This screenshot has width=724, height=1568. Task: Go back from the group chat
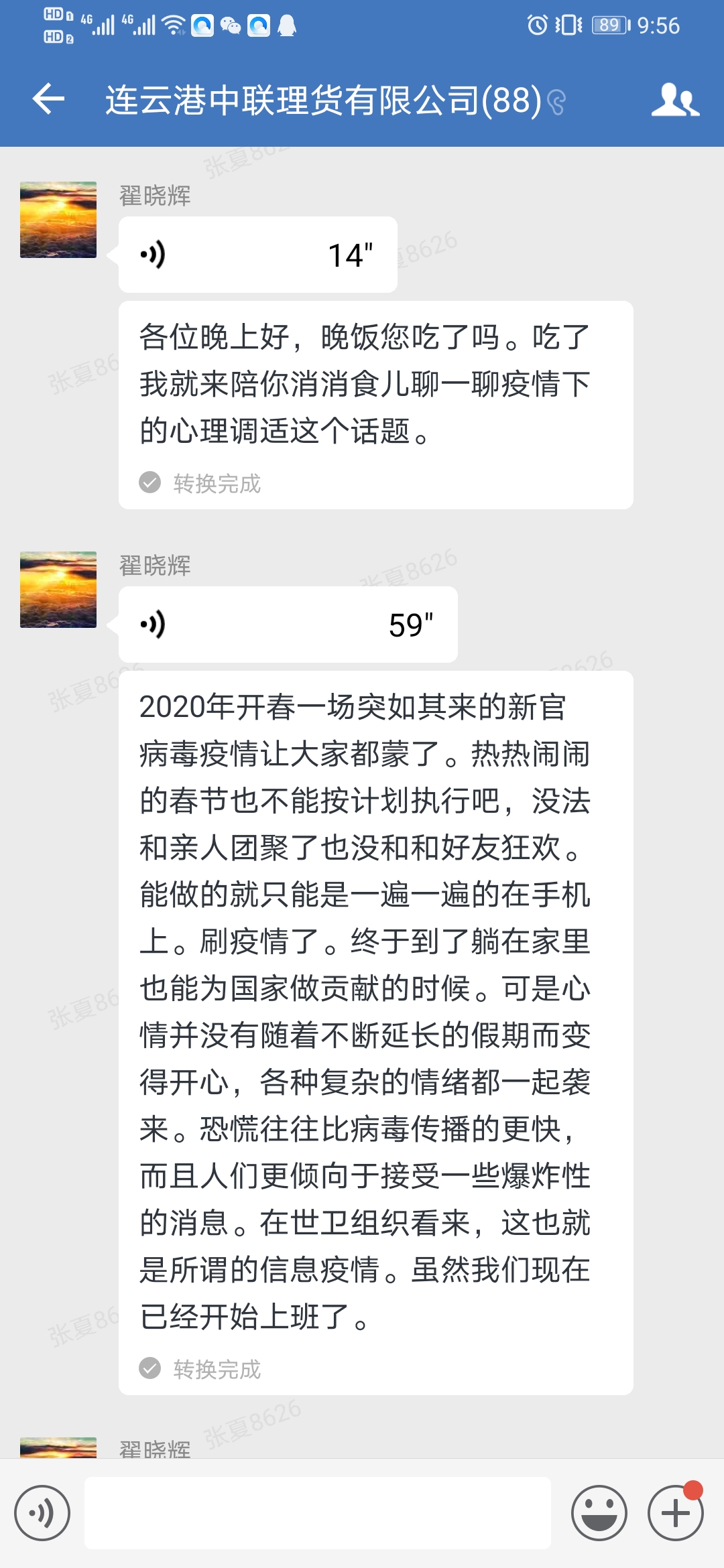(48, 100)
